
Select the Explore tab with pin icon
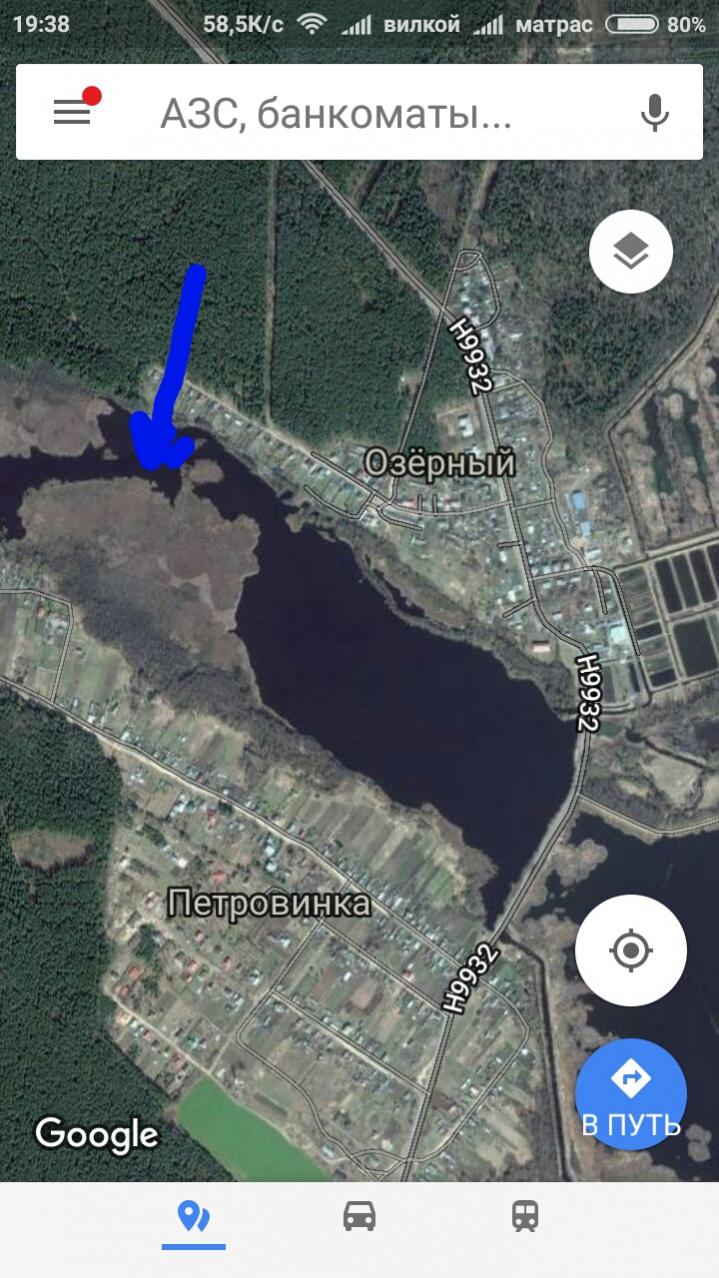pos(193,1217)
